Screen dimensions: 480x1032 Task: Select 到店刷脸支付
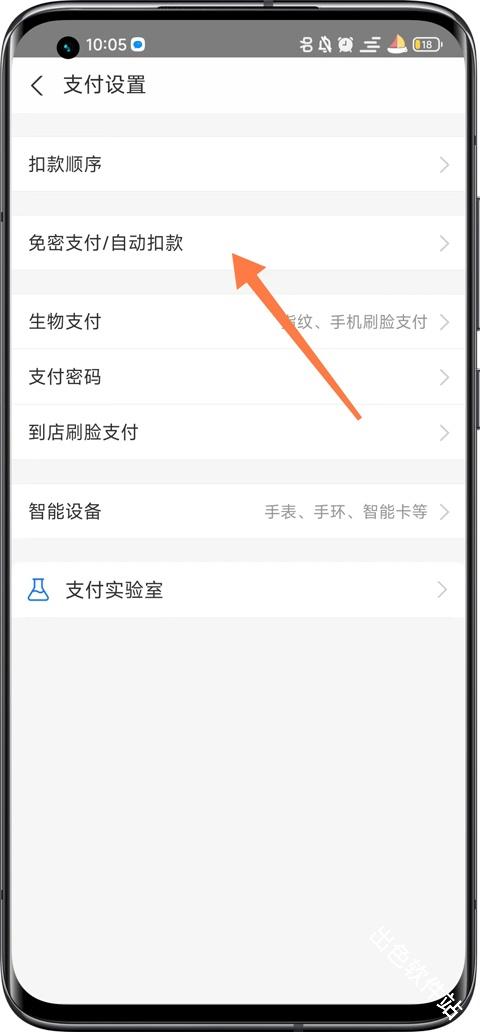[x=238, y=432]
